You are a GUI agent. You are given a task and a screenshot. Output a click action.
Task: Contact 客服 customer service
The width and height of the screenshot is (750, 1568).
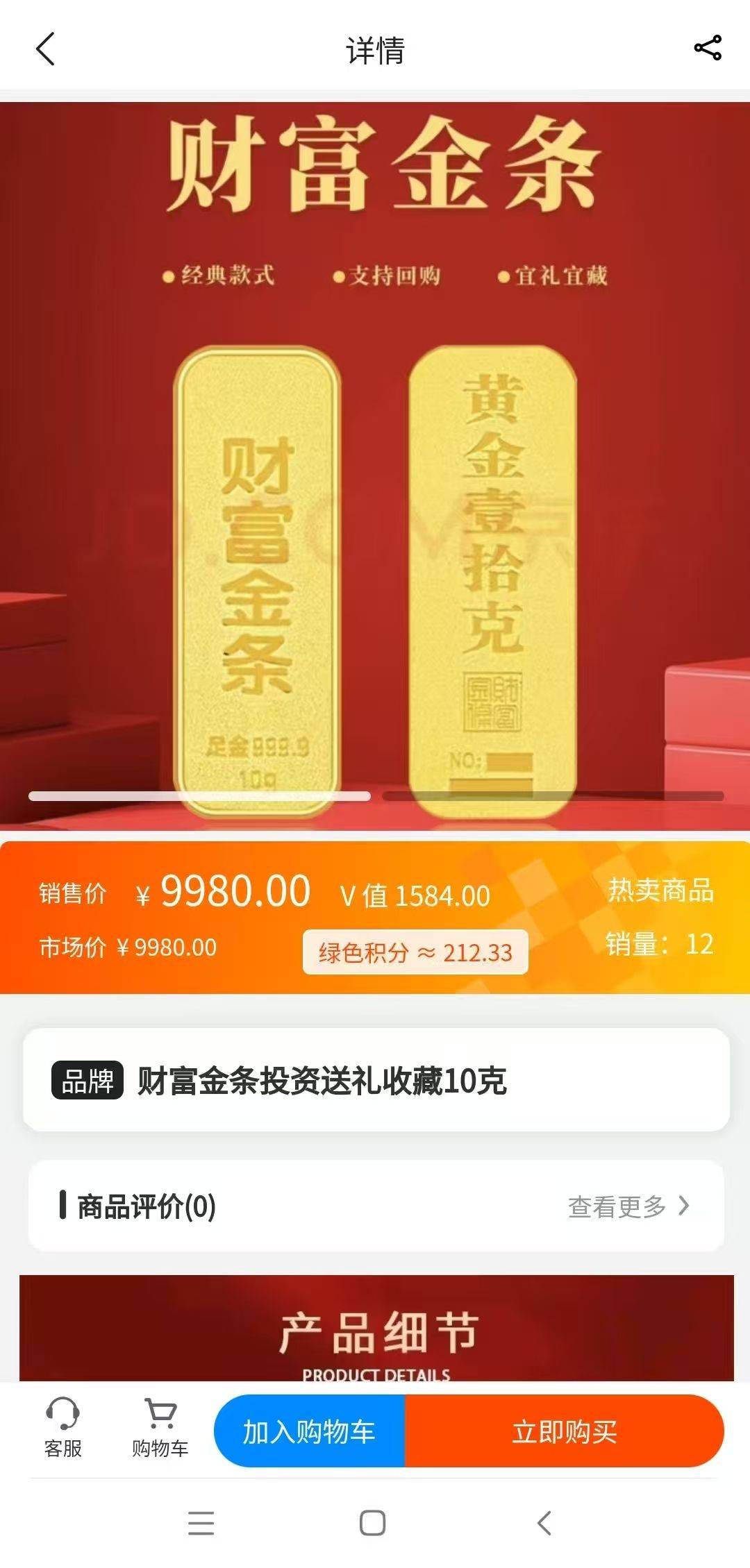(x=62, y=1430)
